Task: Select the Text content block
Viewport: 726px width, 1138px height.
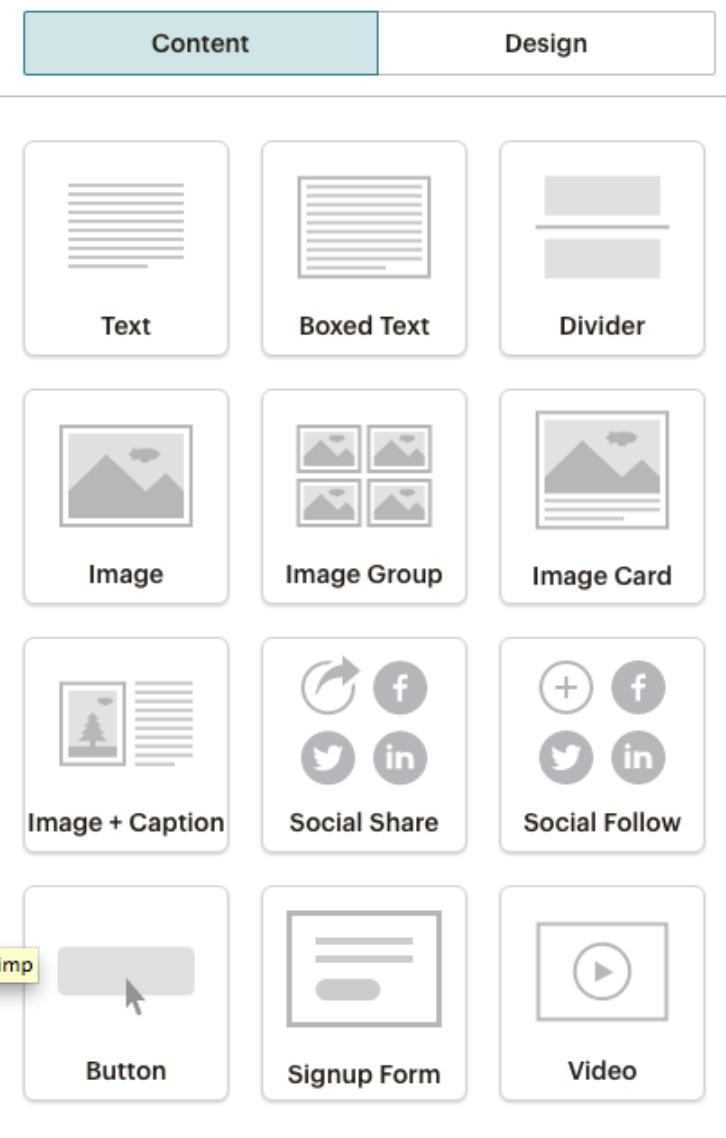Action: point(126,245)
